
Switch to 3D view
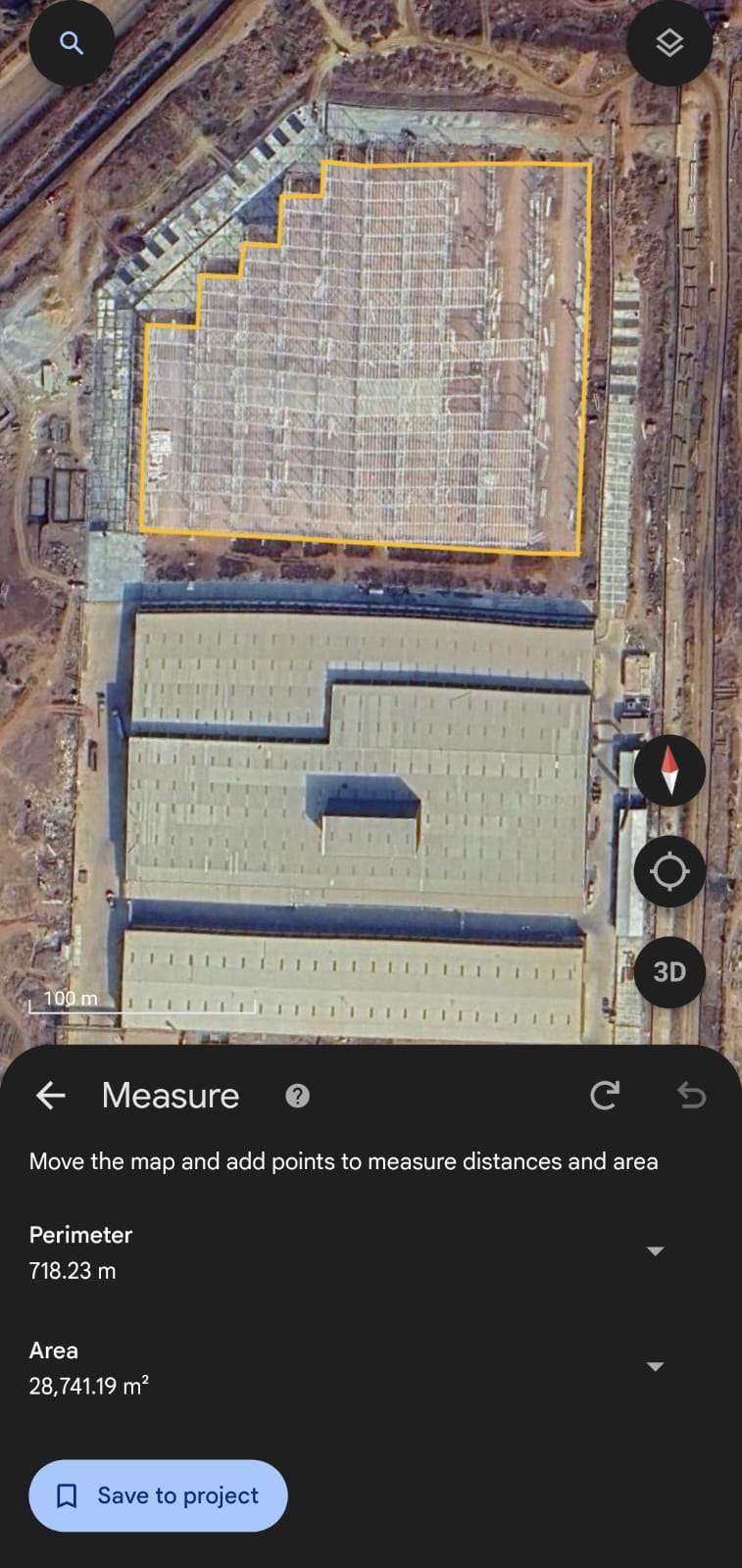tap(669, 972)
